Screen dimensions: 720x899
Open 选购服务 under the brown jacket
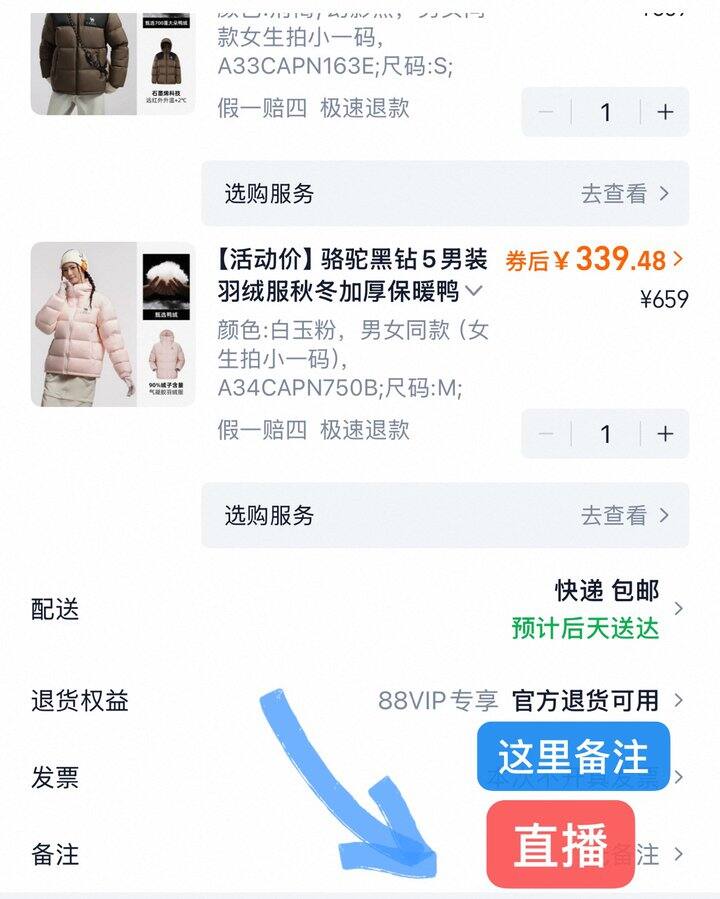pos(445,193)
